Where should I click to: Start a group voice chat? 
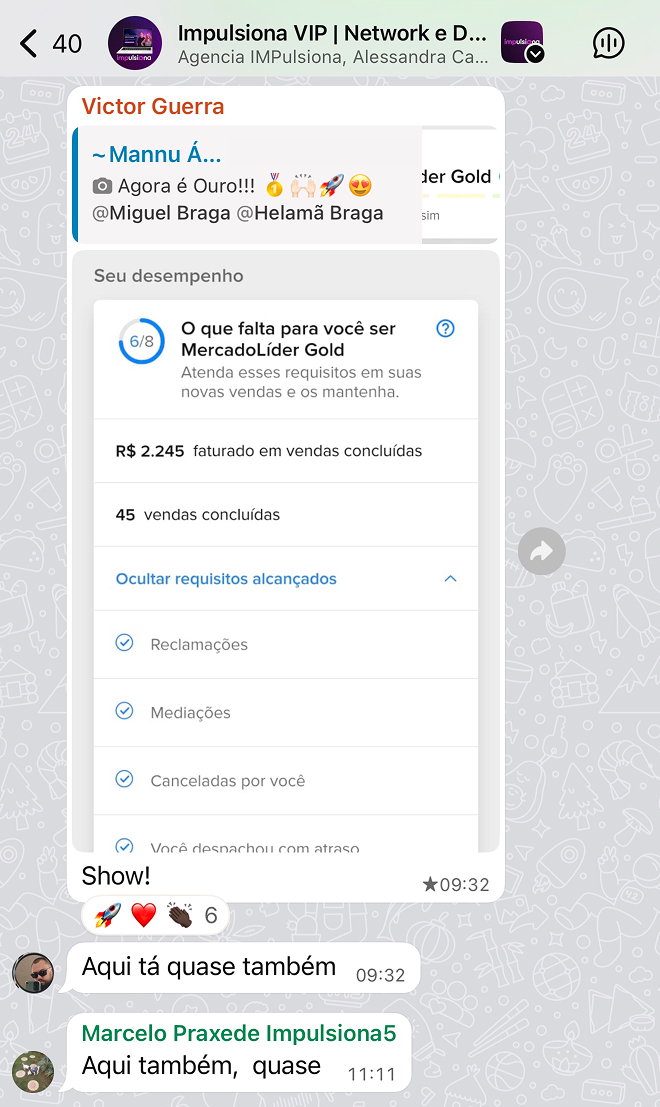(x=608, y=43)
